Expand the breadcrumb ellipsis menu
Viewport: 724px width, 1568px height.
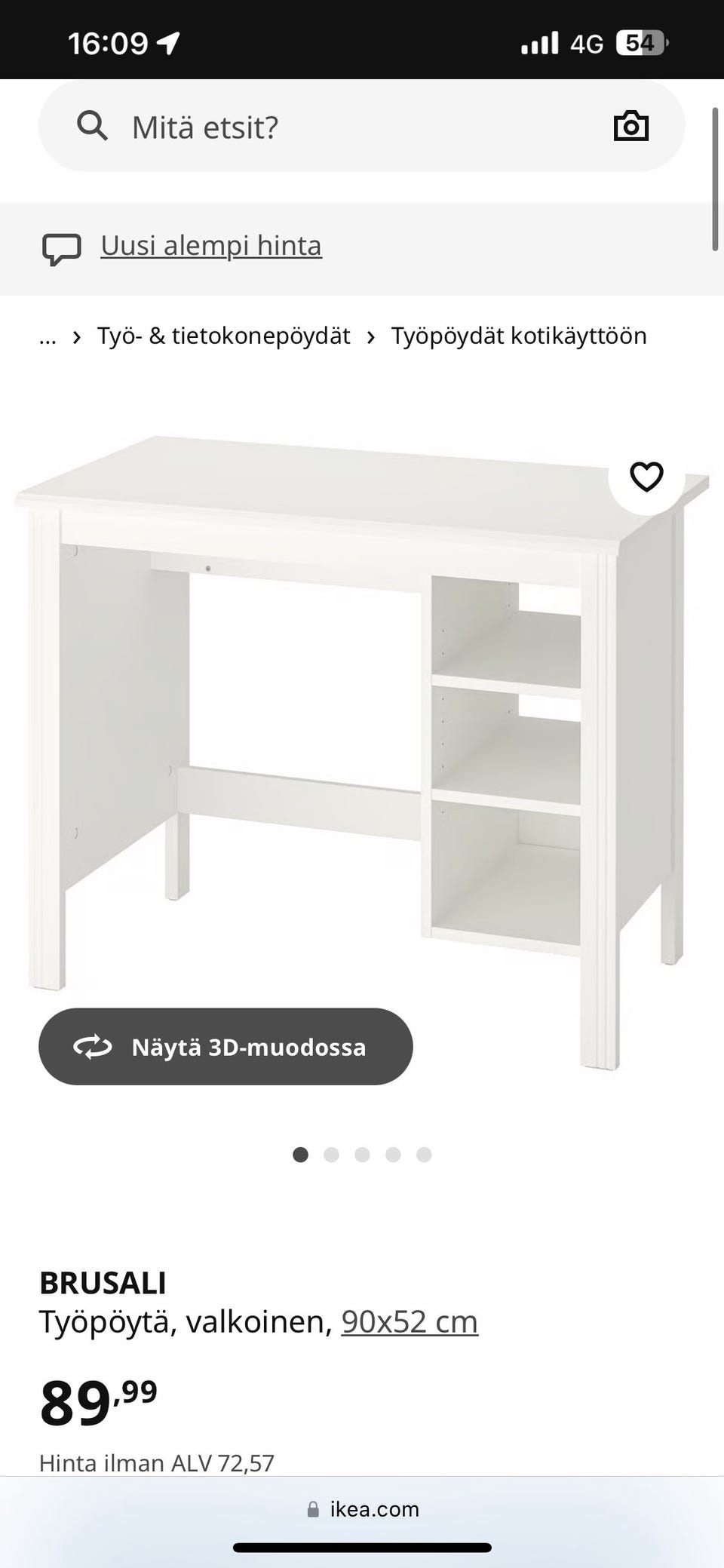click(x=48, y=338)
